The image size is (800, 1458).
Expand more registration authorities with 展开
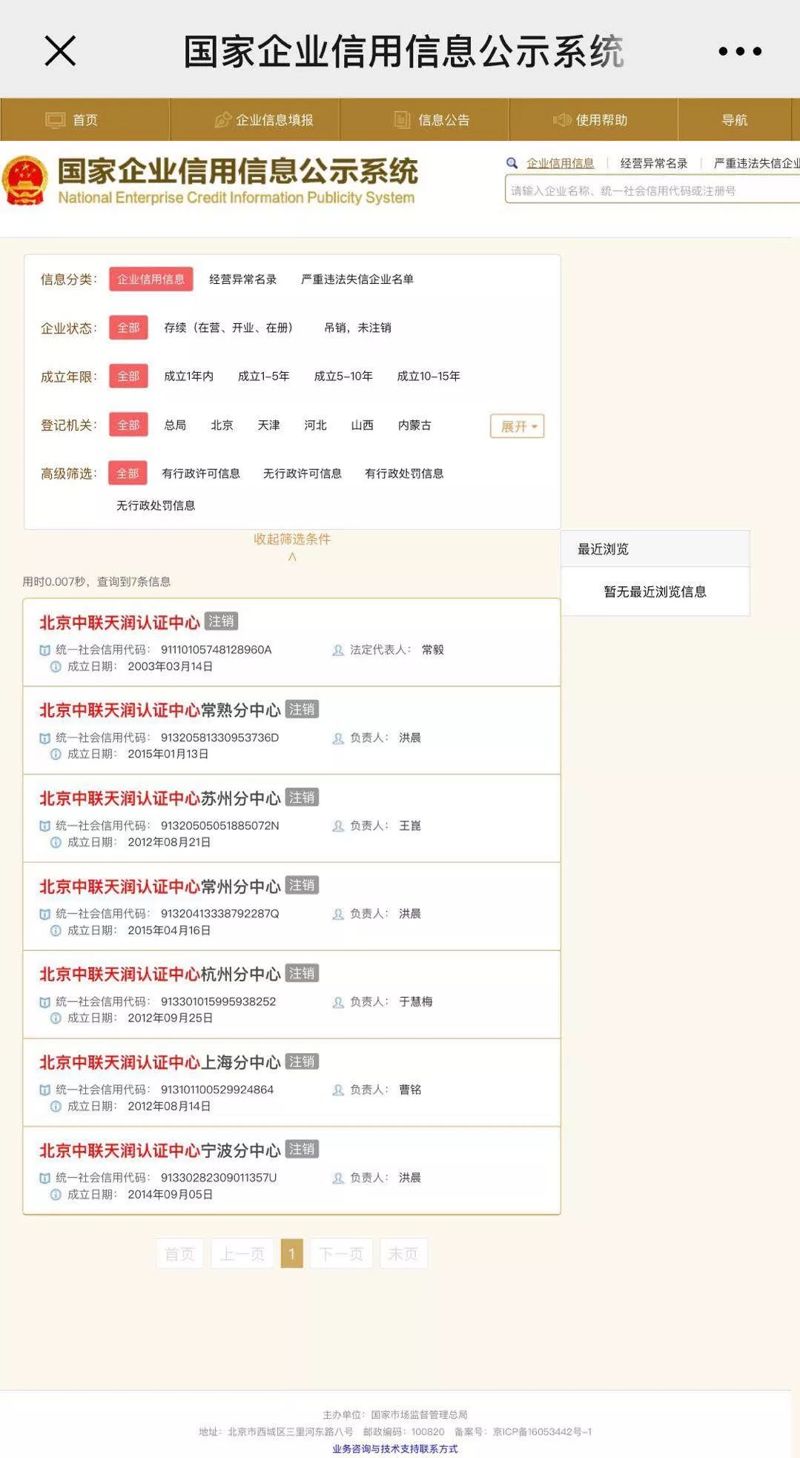coord(517,427)
